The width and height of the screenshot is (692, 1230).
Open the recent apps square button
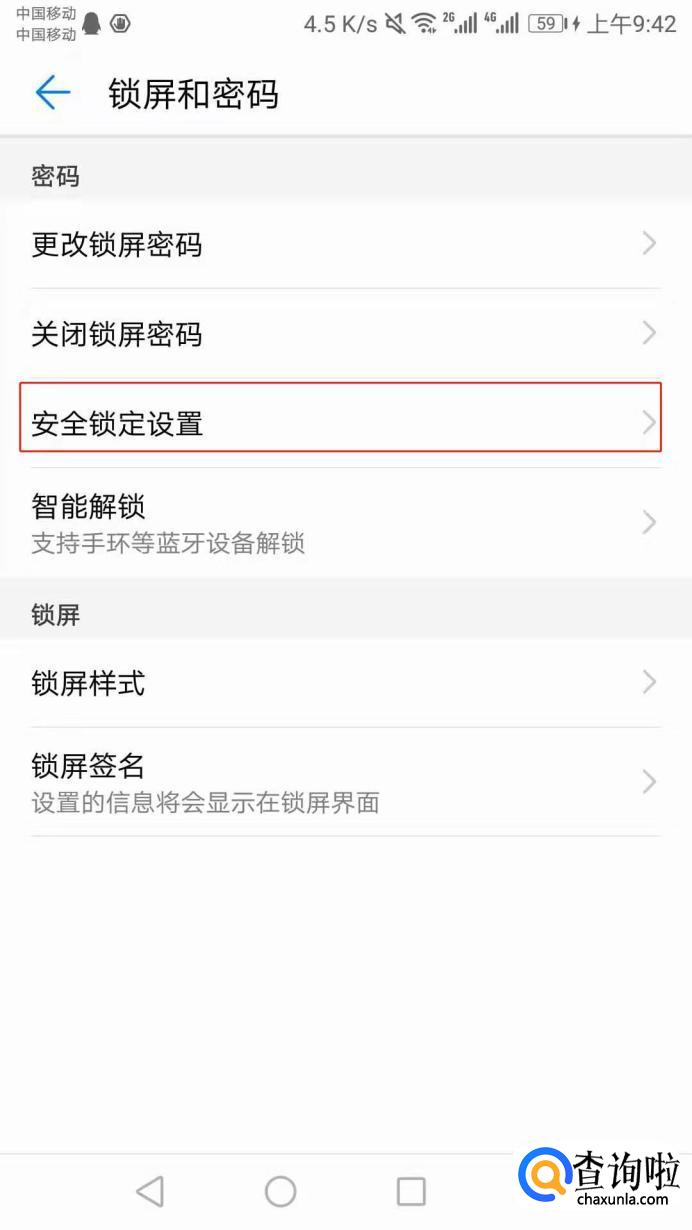(411, 1191)
